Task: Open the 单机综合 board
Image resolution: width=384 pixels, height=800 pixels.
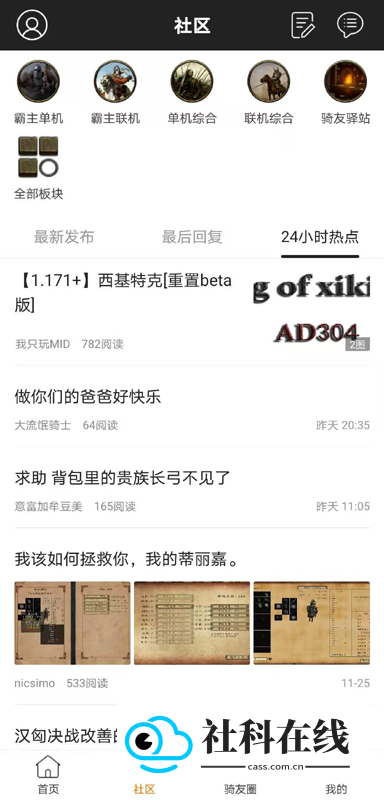Action: [x=192, y=93]
